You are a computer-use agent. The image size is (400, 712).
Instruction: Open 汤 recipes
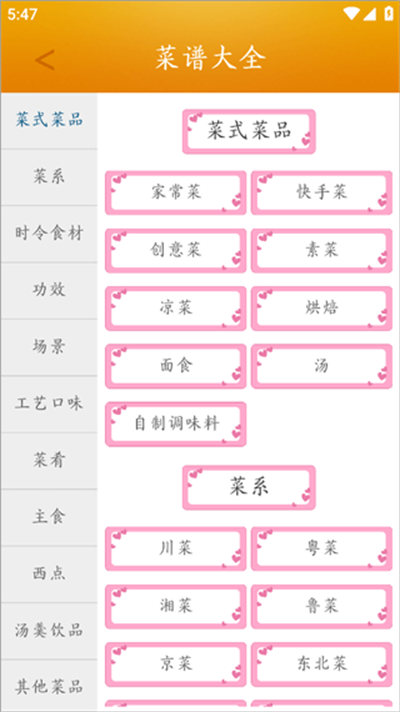click(321, 366)
